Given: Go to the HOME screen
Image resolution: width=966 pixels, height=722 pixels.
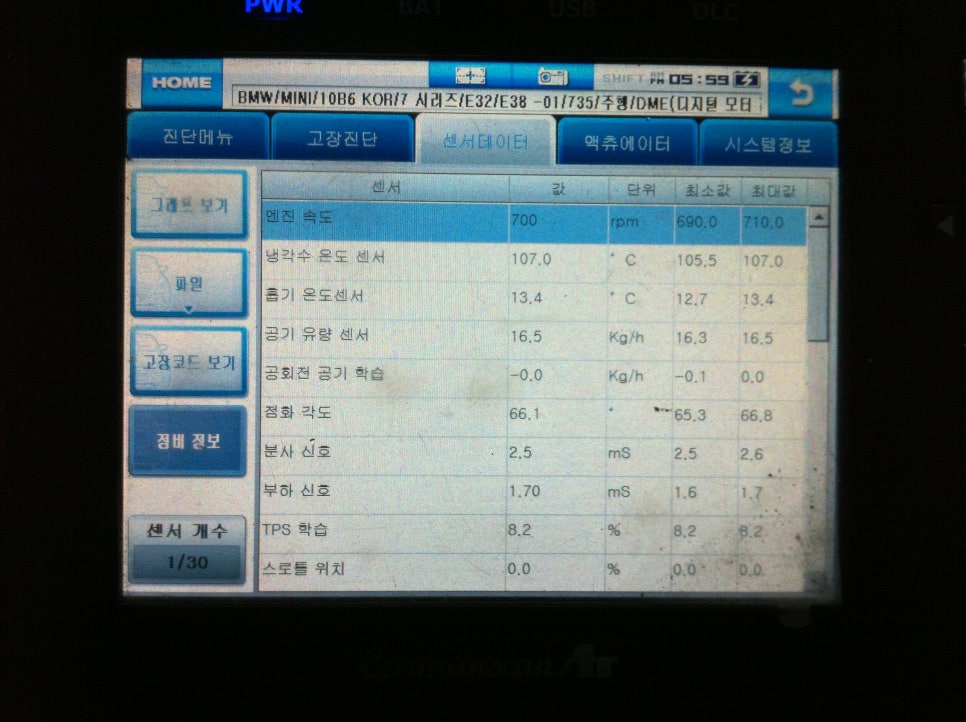Looking at the screenshot, I should (x=181, y=85).
